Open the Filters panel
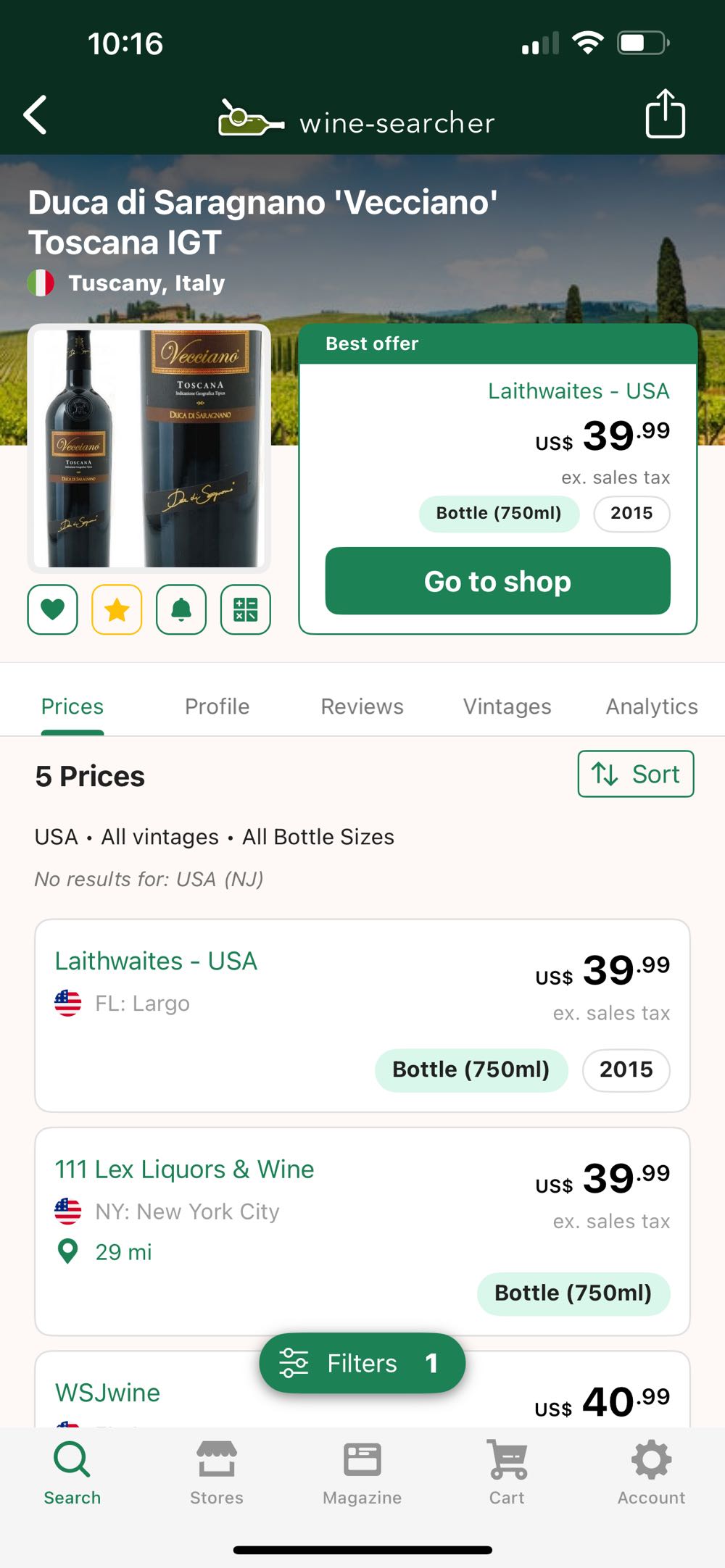 point(362,1362)
